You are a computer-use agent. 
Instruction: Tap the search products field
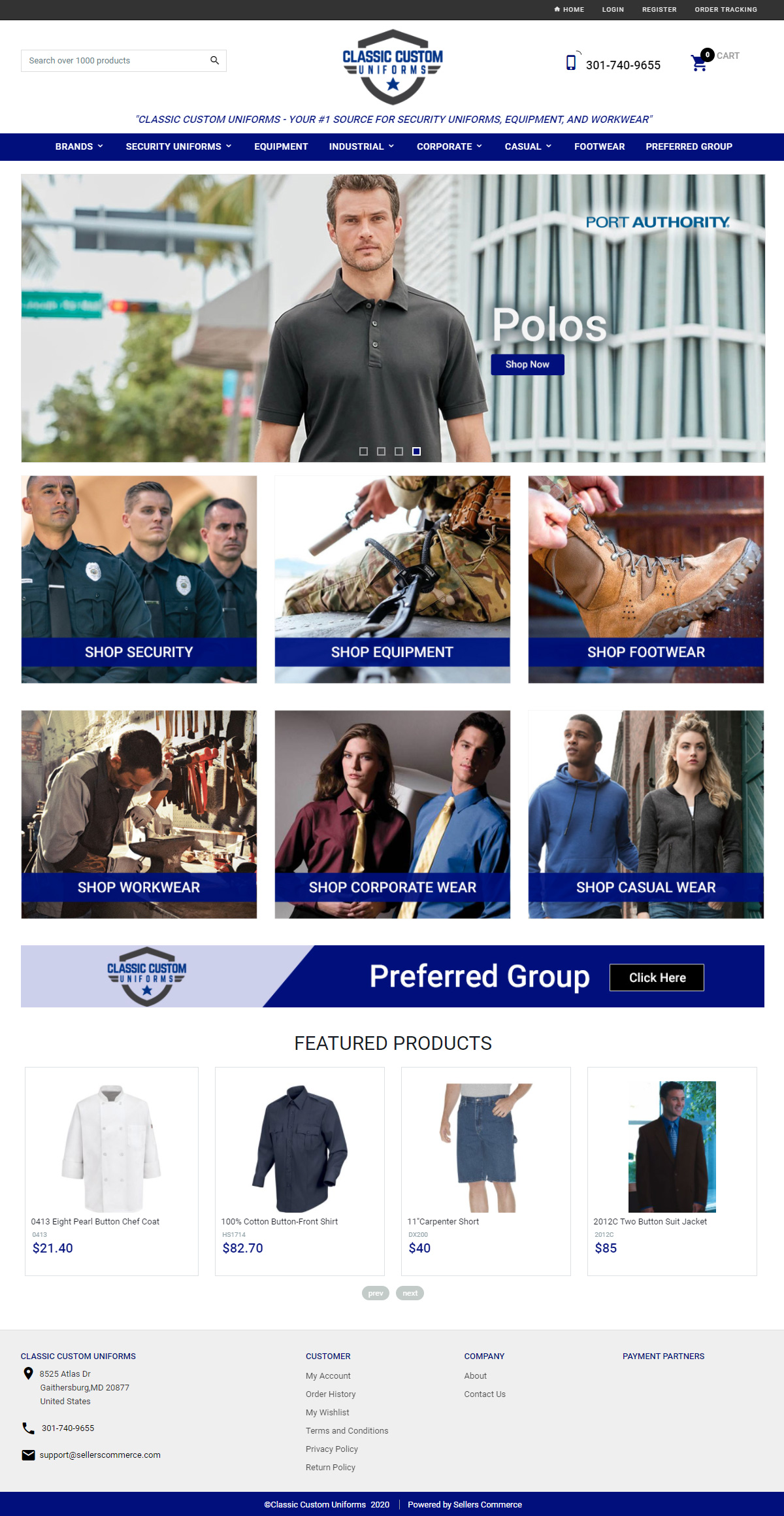click(114, 61)
